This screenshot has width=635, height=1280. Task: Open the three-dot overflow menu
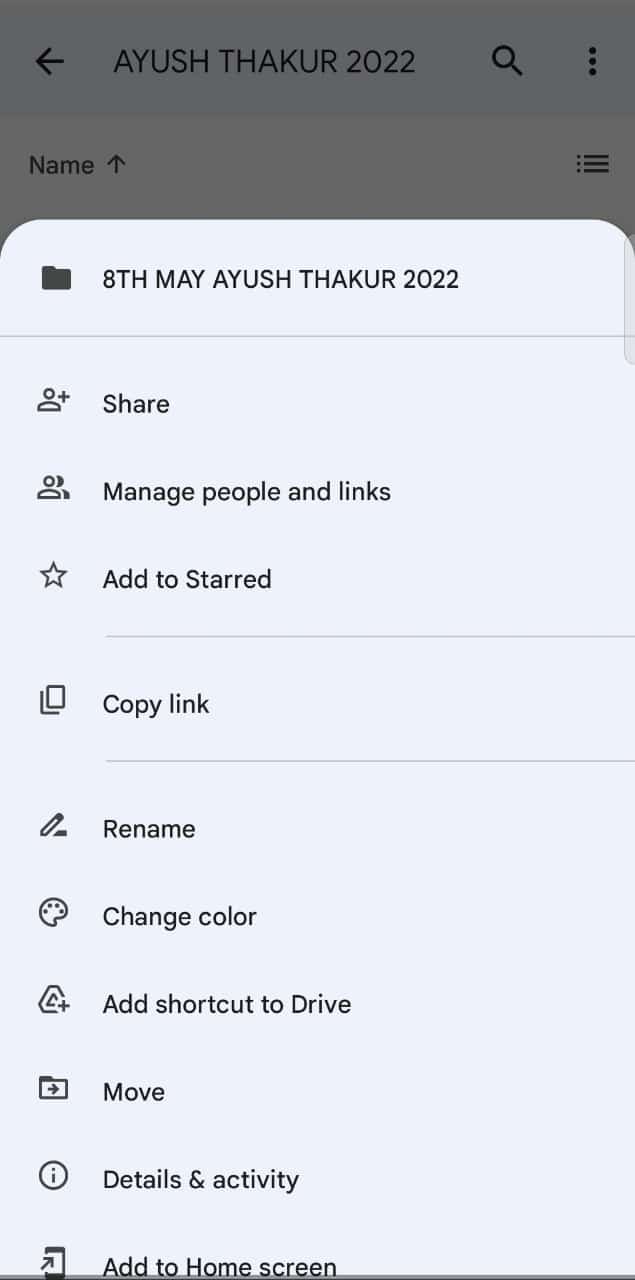(592, 61)
